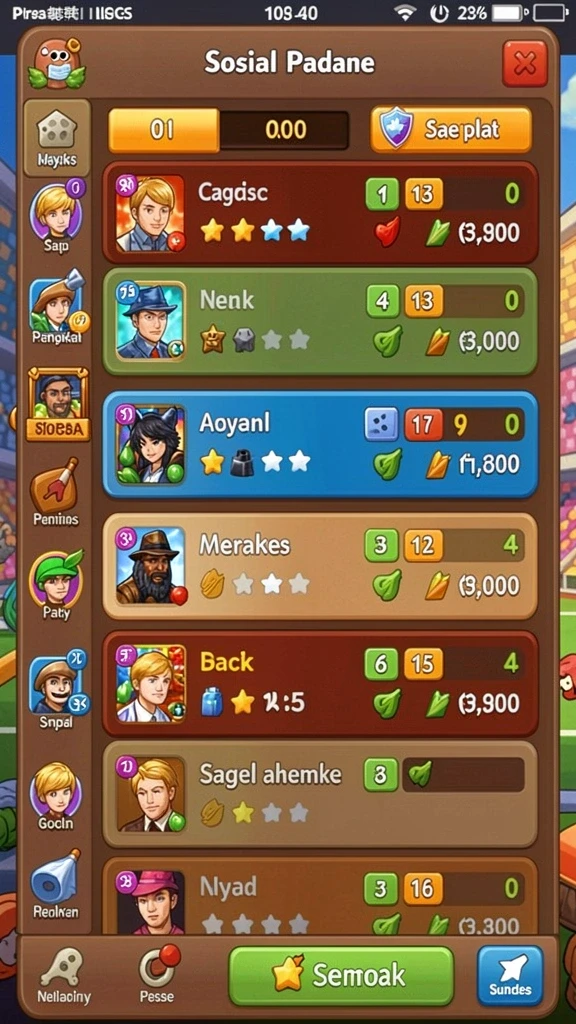Go to the Peninos sidebar tab

point(56,492)
